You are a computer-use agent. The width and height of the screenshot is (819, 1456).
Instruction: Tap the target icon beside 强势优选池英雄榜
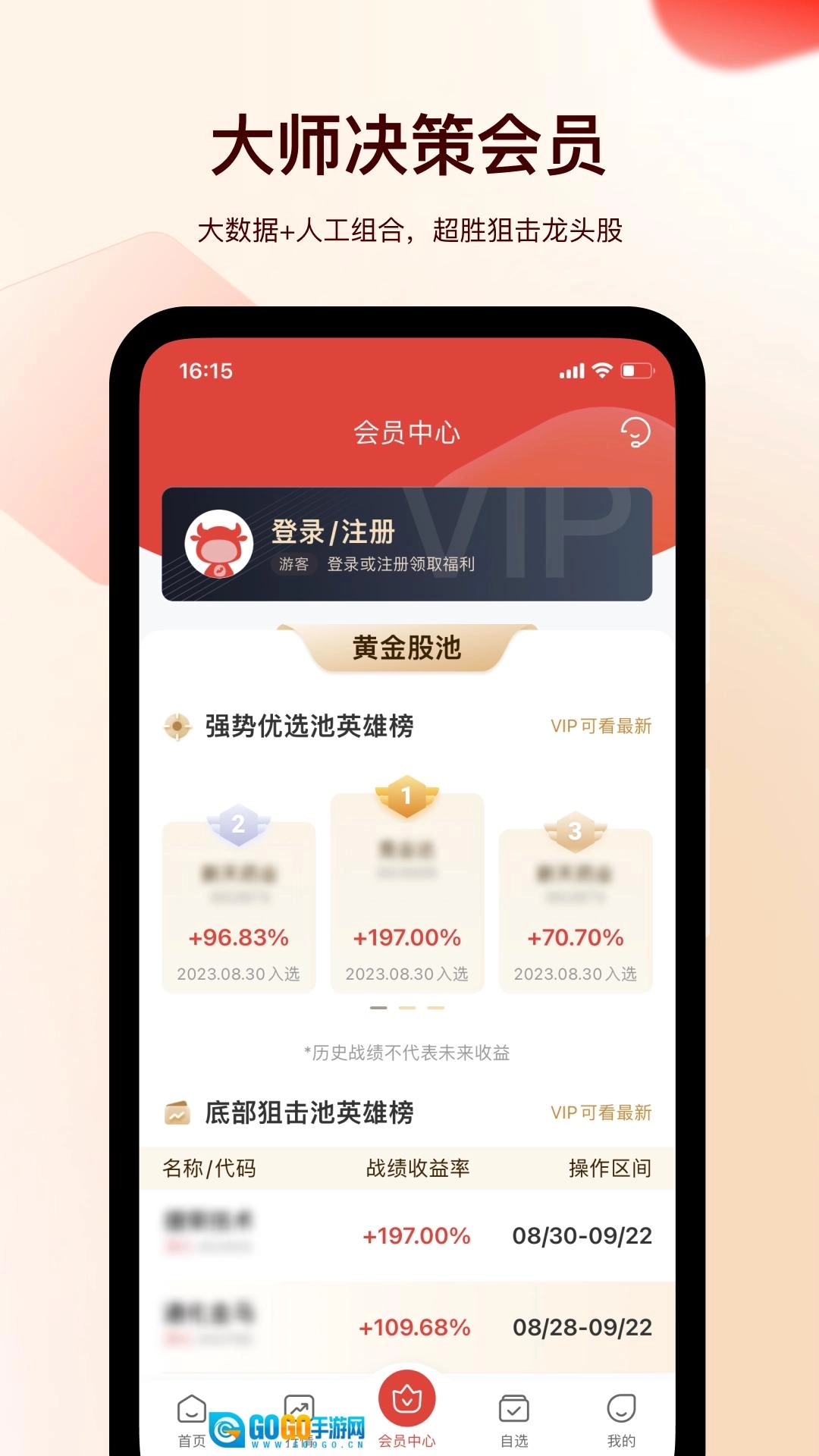coord(176,726)
